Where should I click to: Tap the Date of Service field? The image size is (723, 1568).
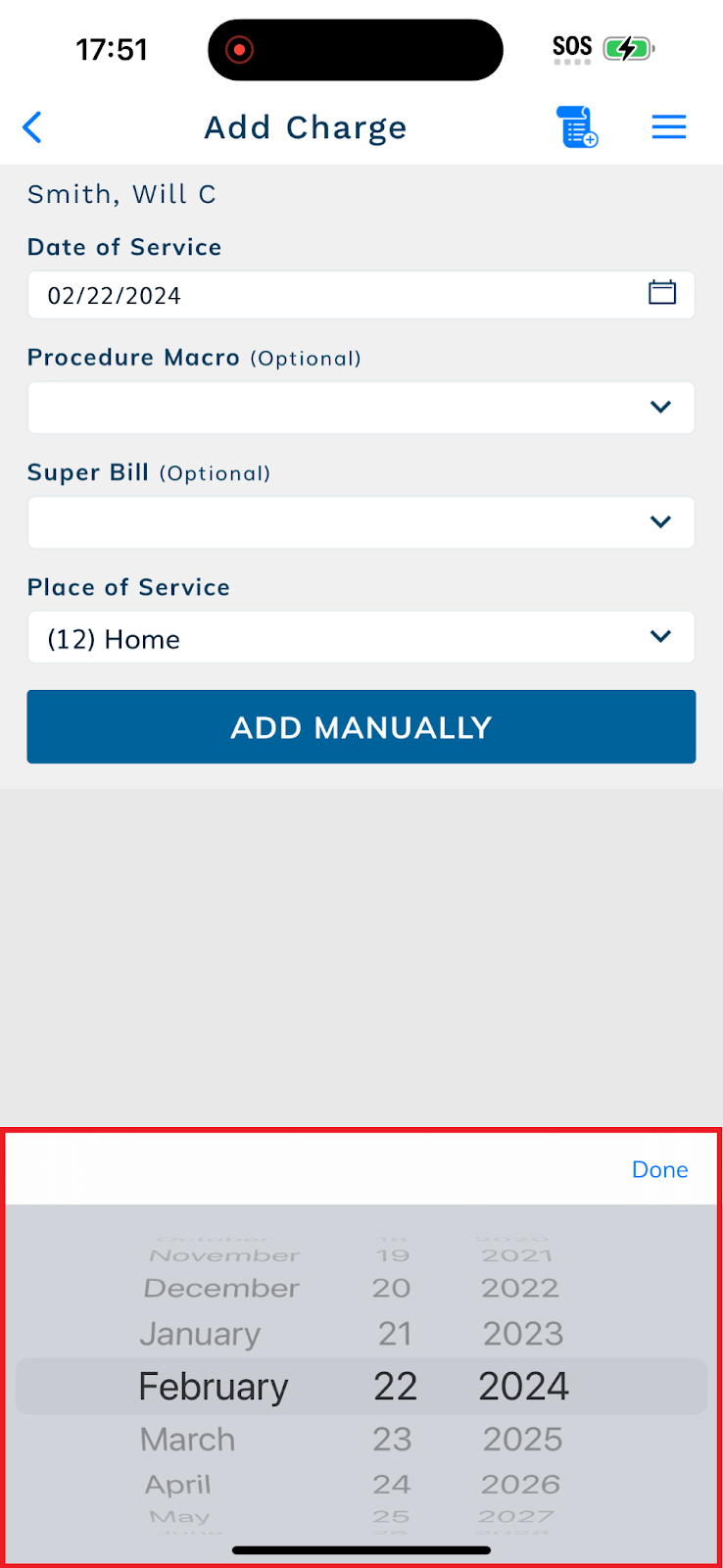(361, 295)
